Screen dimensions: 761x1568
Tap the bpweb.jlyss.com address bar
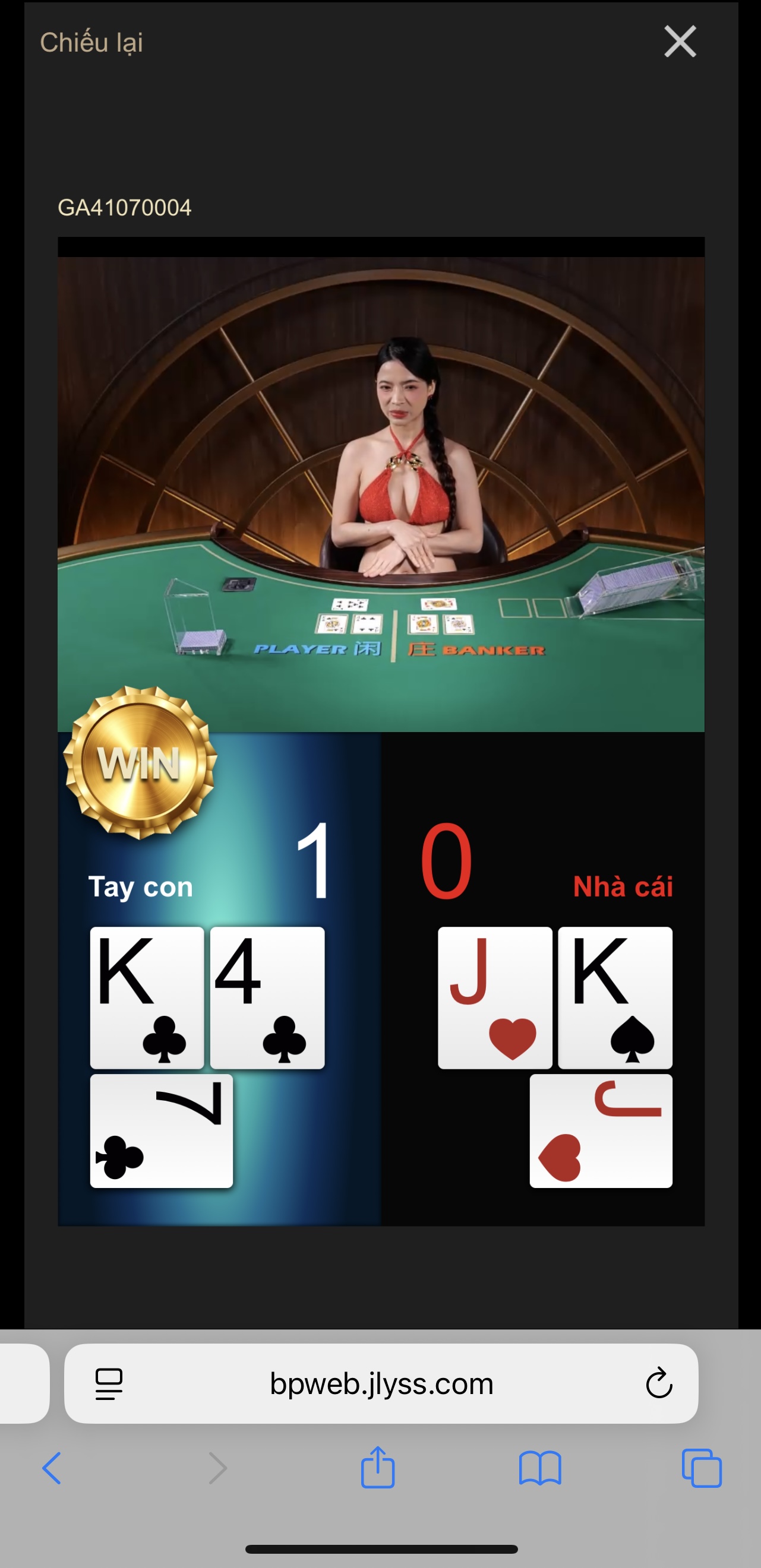coord(381,1384)
